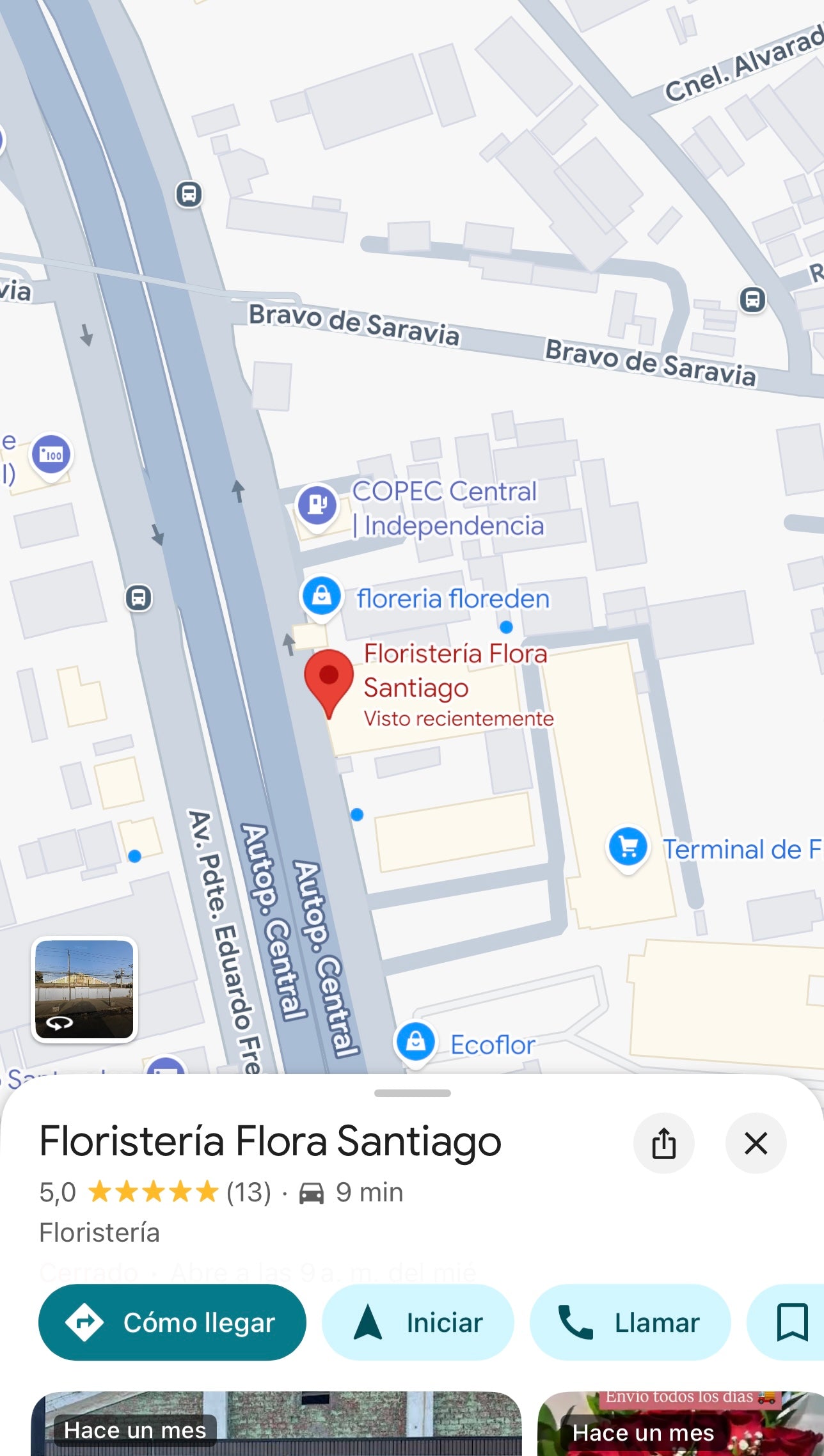Image resolution: width=824 pixels, height=1456 pixels.
Task: Tap the bus stop on Bravo de Saravia
Action: tap(752, 299)
